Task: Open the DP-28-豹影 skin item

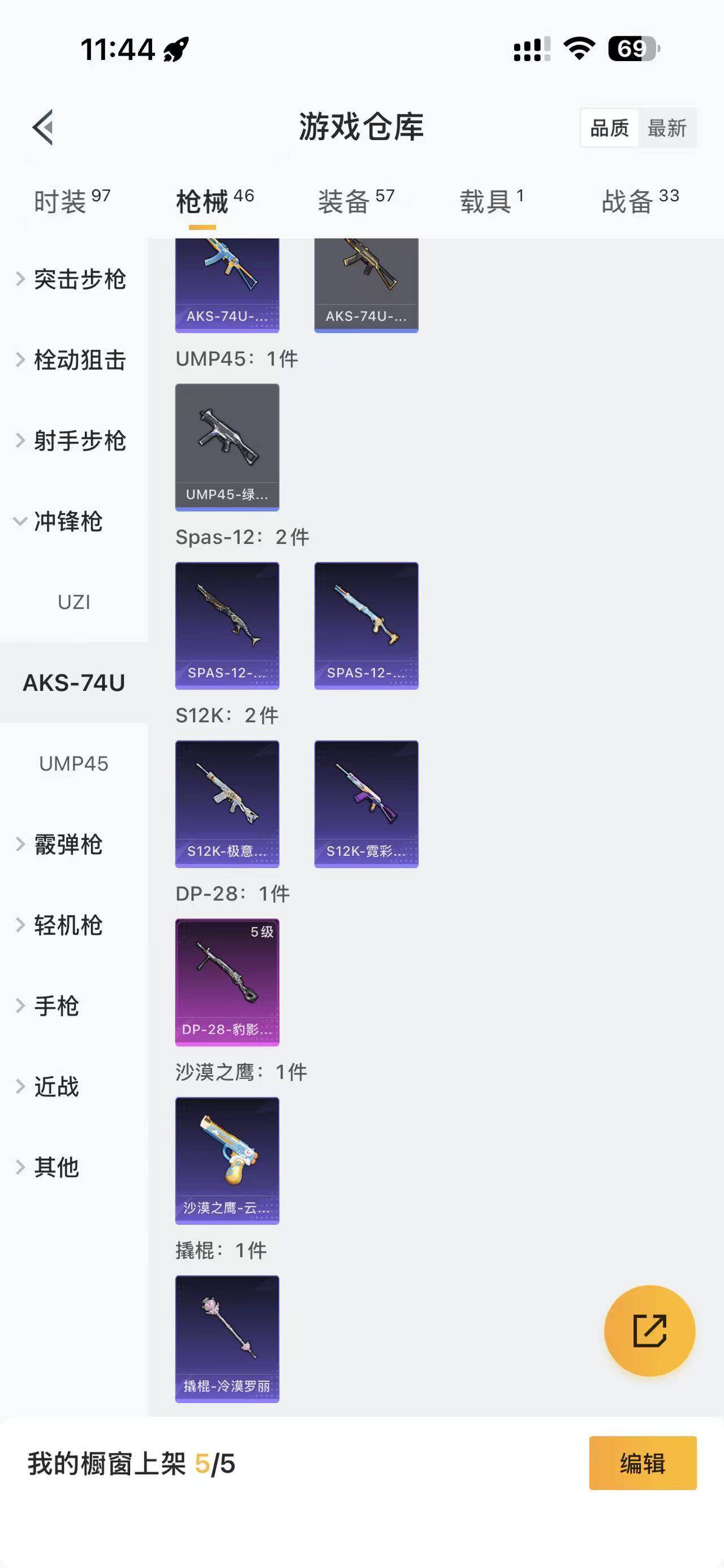Action: 227,982
